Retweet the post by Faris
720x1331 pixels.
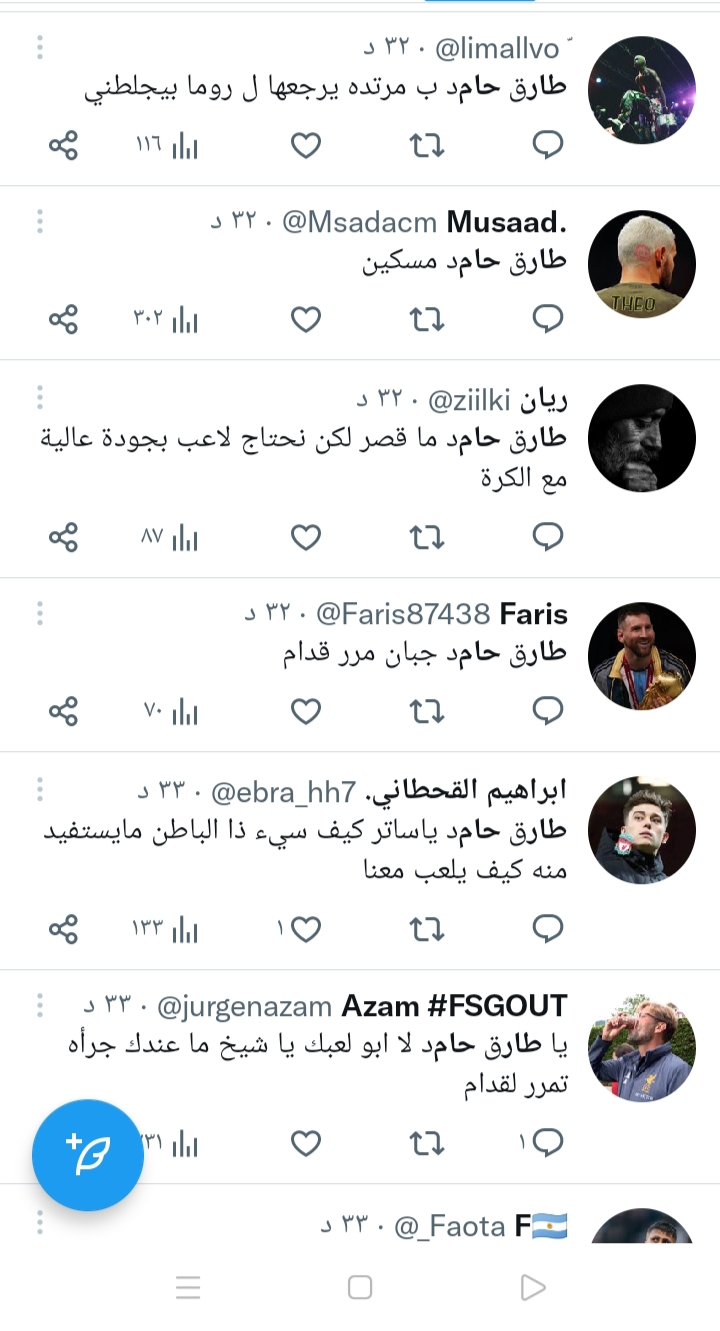[x=427, y=712]
